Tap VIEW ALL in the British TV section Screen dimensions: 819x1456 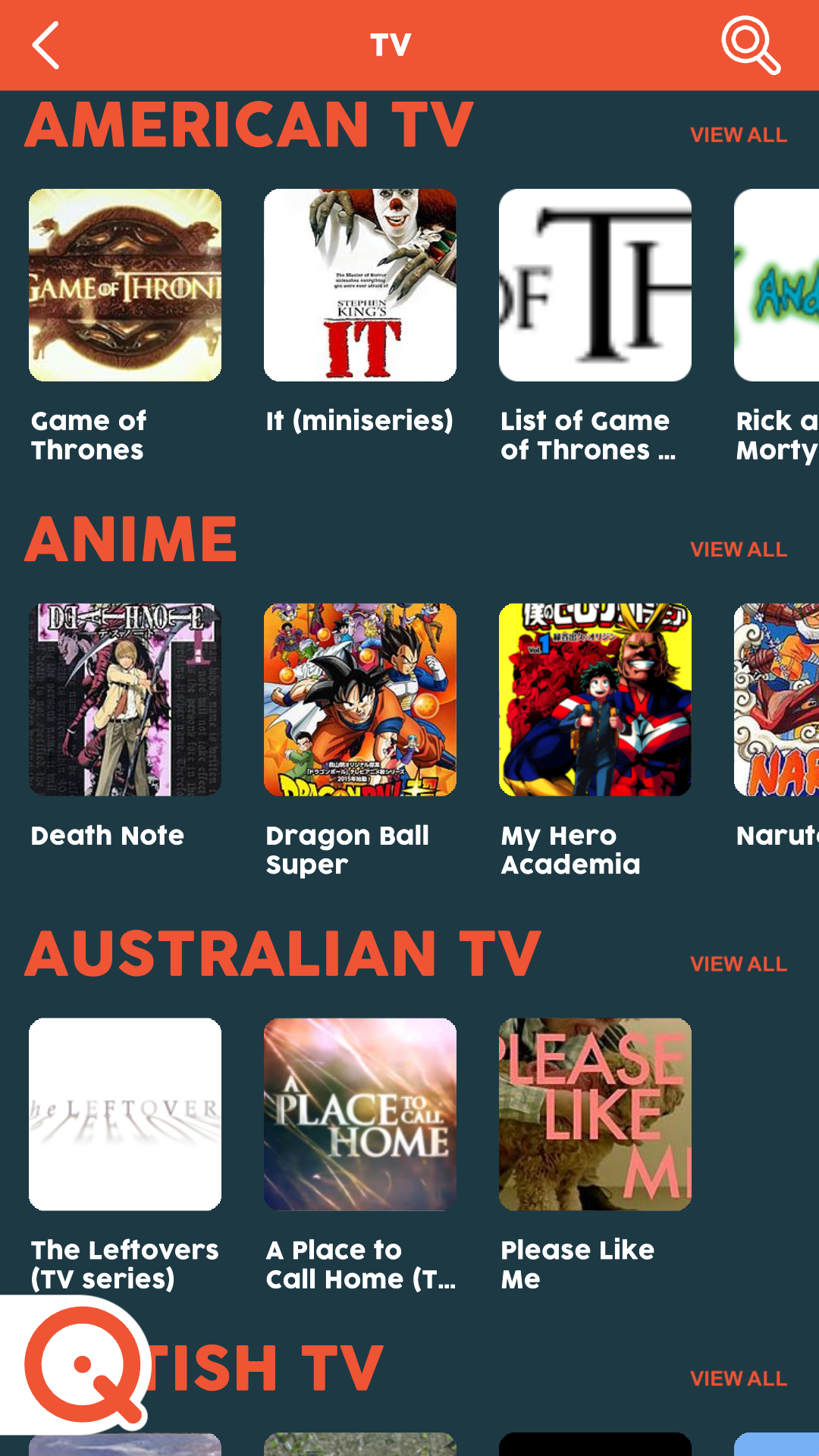pyautogui.click(x=738, y=1377)
